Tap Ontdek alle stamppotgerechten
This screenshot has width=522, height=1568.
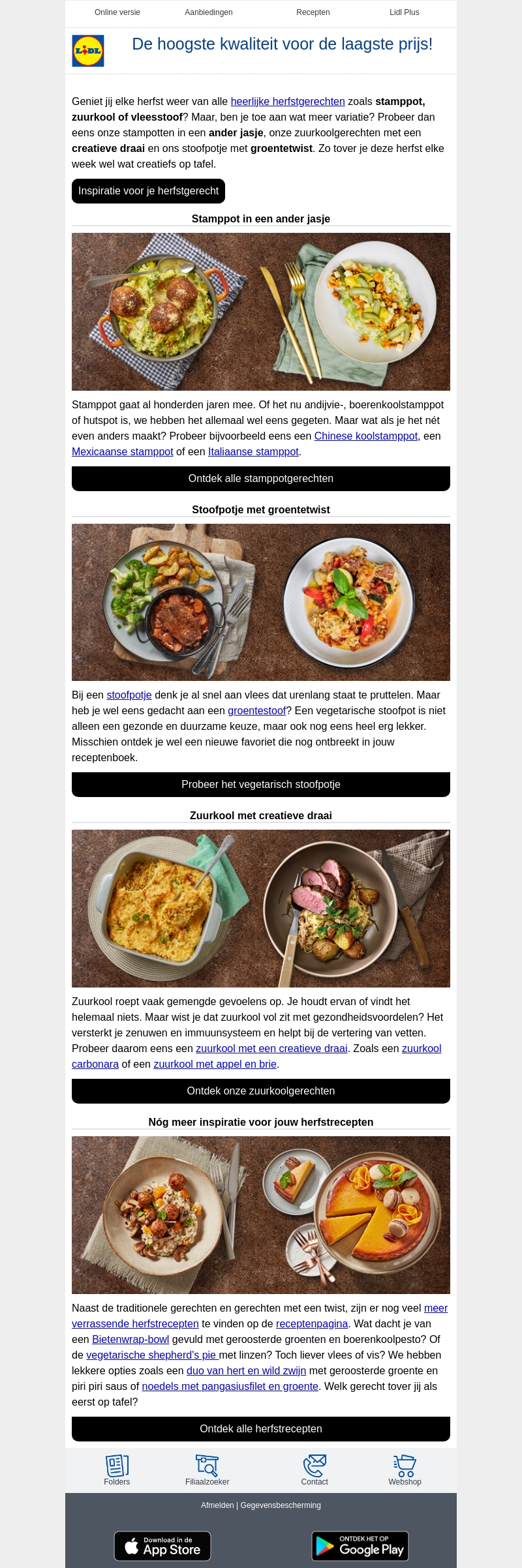pos(261,479)
